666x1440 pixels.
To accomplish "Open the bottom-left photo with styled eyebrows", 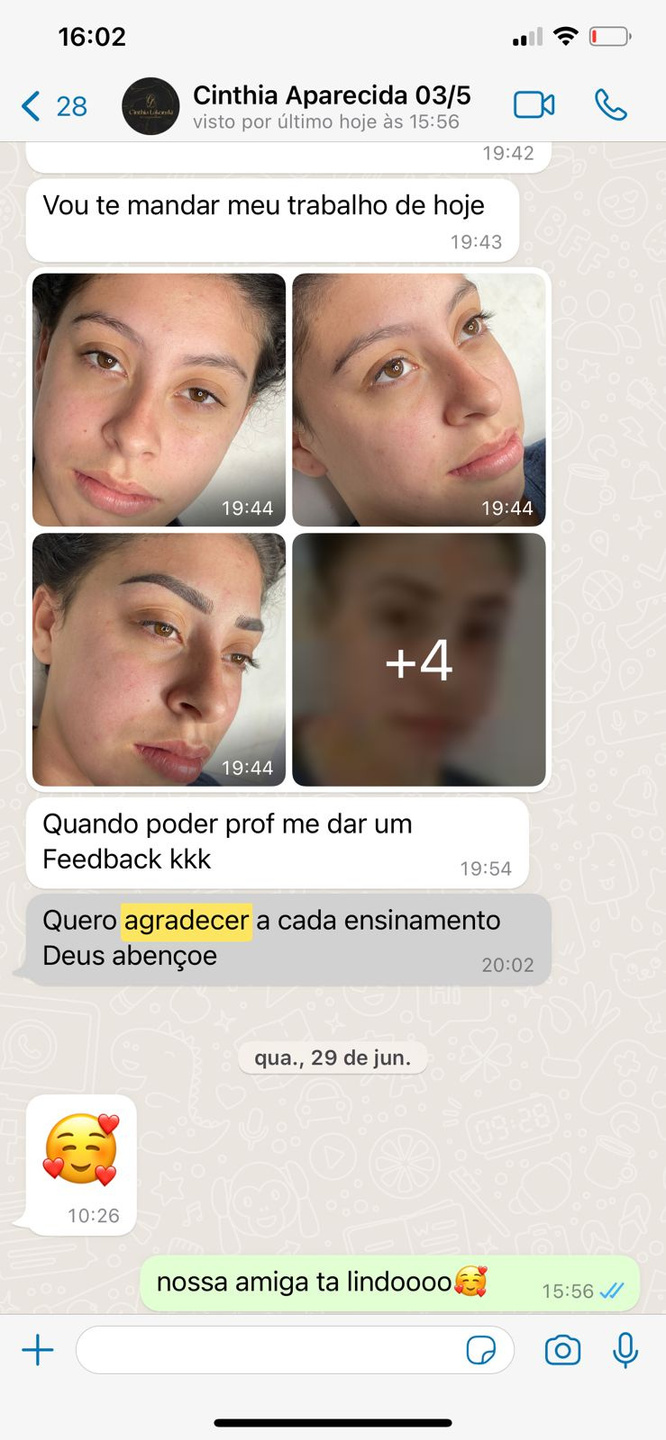I will point(159,660).
